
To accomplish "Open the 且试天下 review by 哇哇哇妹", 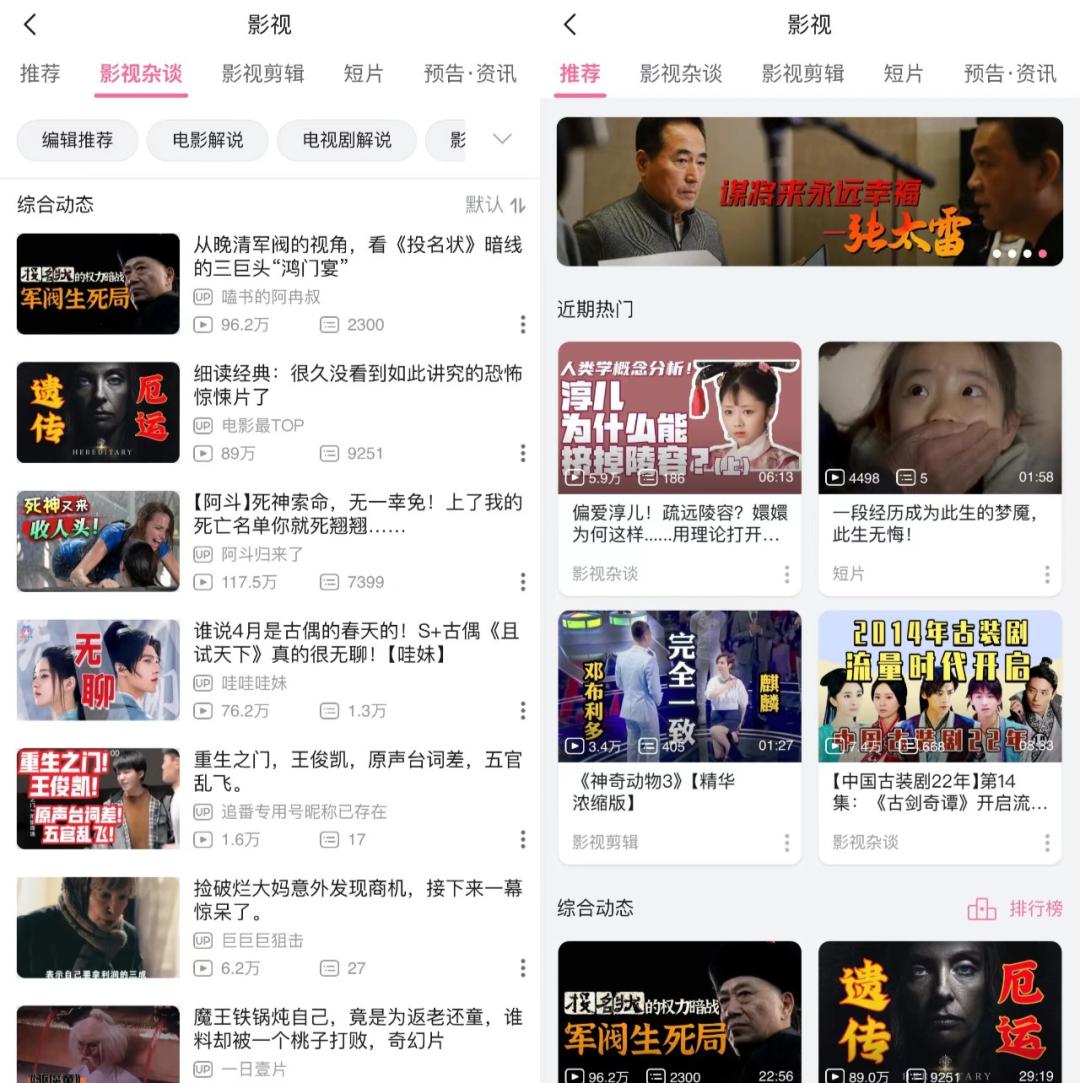I will coord(357,643).
